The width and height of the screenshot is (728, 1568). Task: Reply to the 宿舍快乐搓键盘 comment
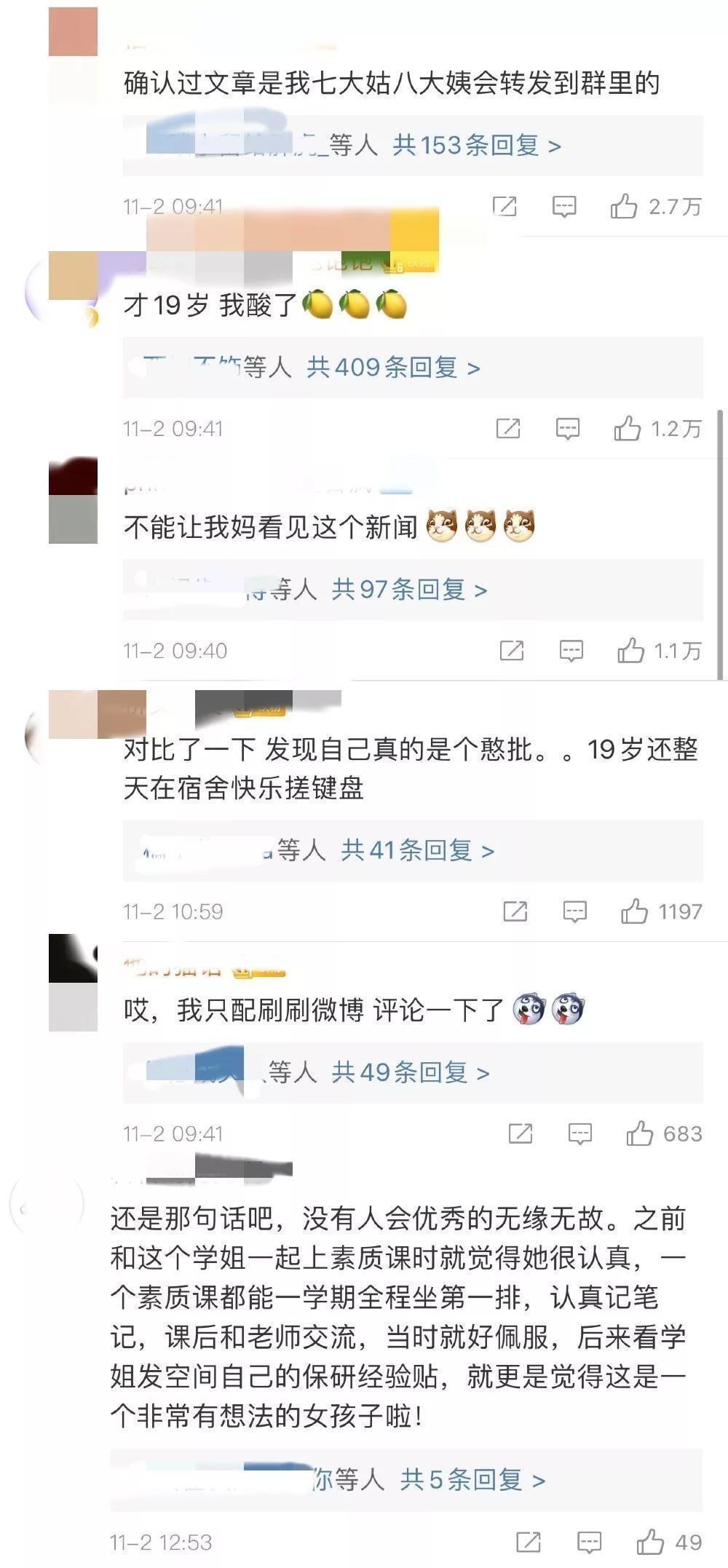(574, 911)
